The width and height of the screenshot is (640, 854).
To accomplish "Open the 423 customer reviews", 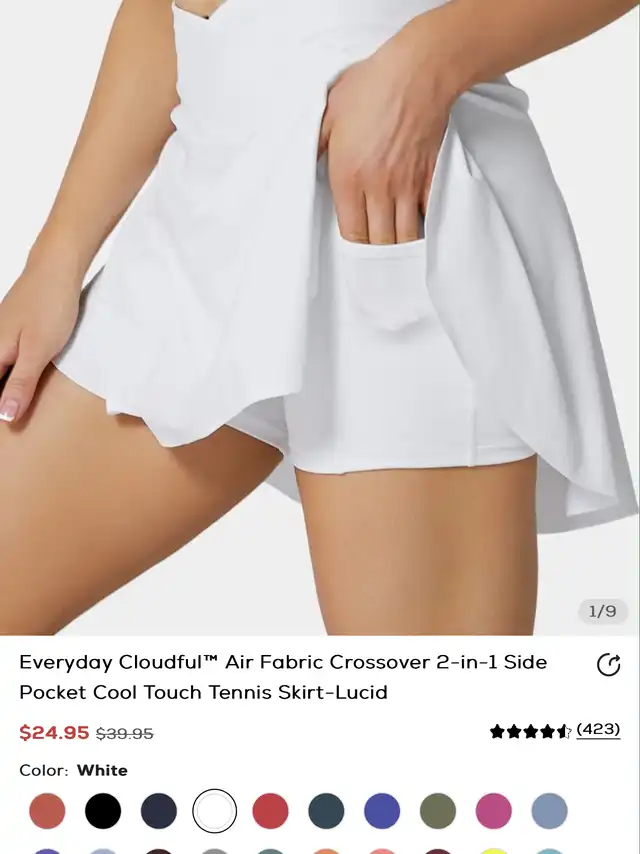I will (x=598, y=730).
